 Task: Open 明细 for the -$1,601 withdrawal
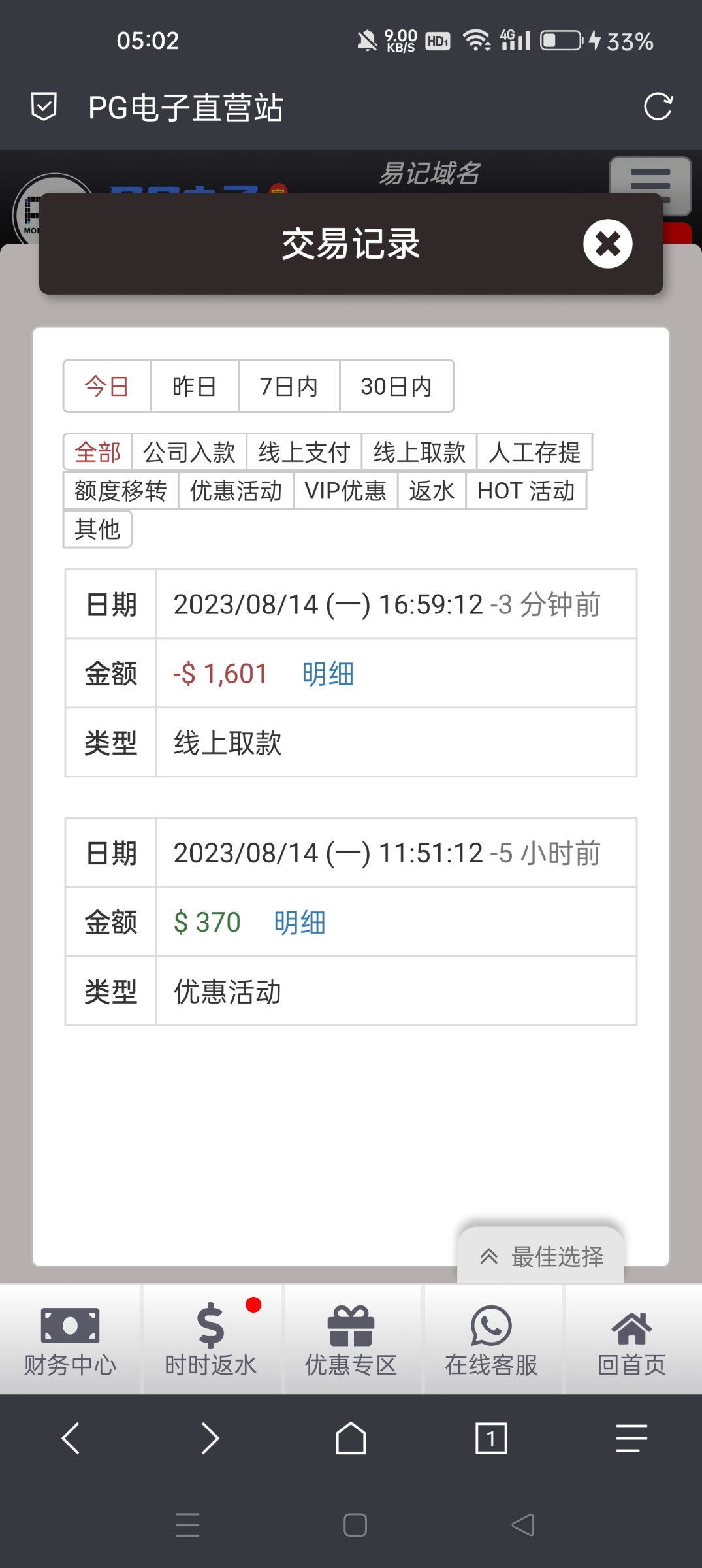[328, 674]
